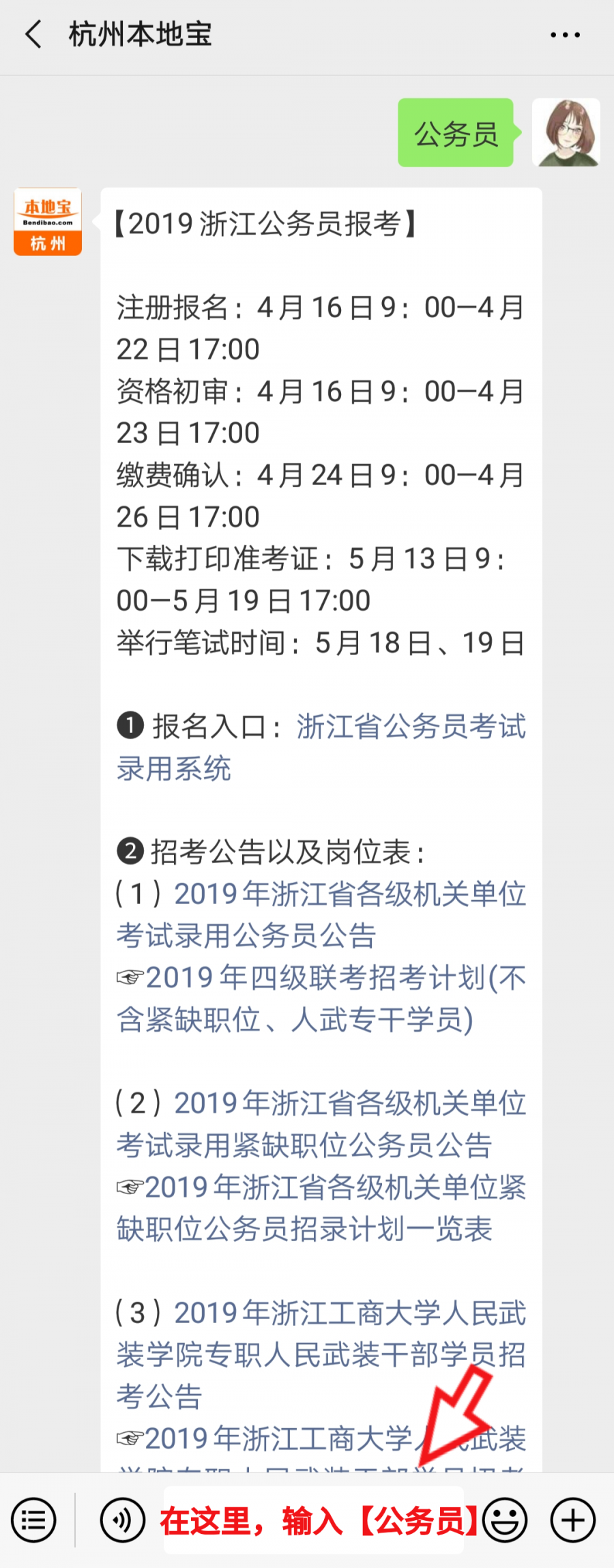Switch to the account menu list
The image size is (614, 1568).
[33, 1520]
